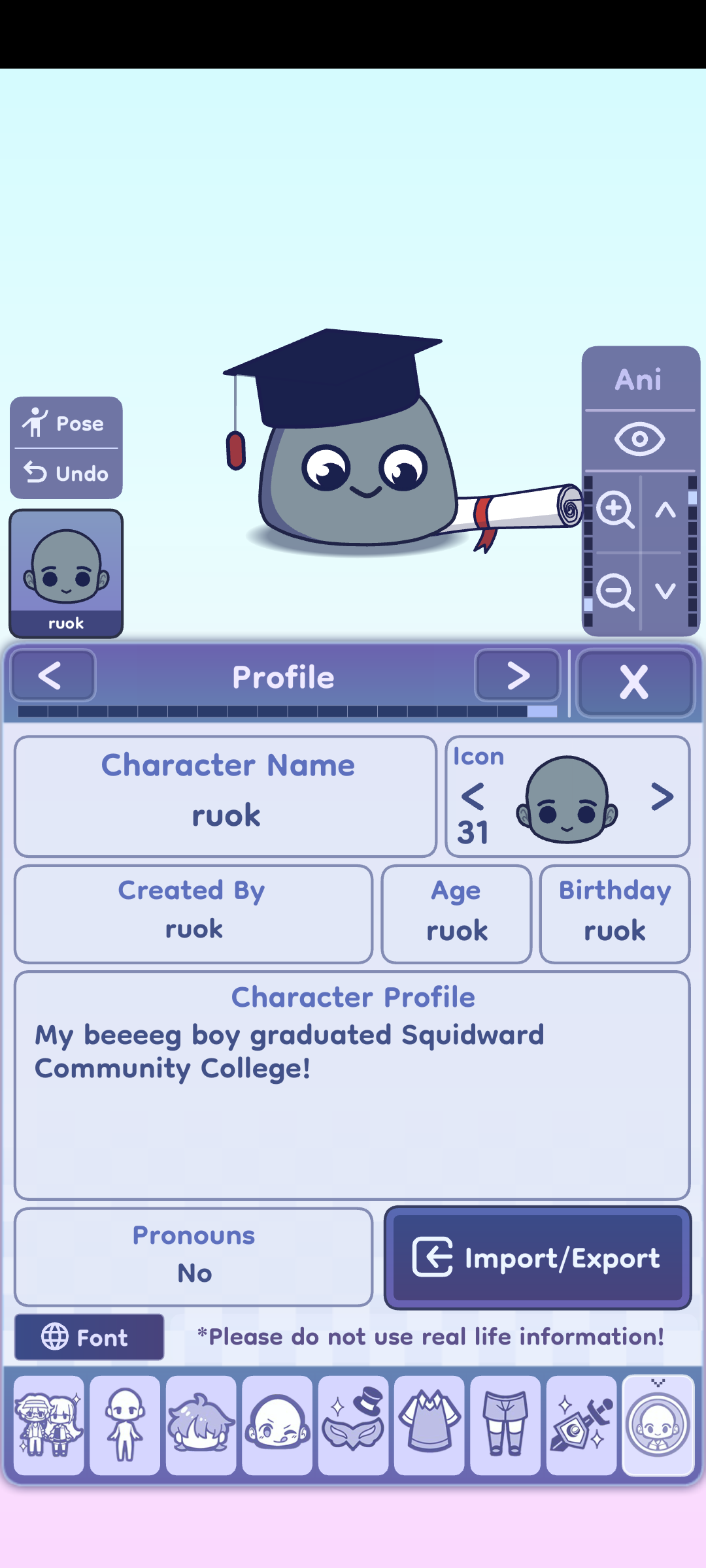The image size is (706, 1568).
Task: Undo the last change
Action: coord(66,473)
